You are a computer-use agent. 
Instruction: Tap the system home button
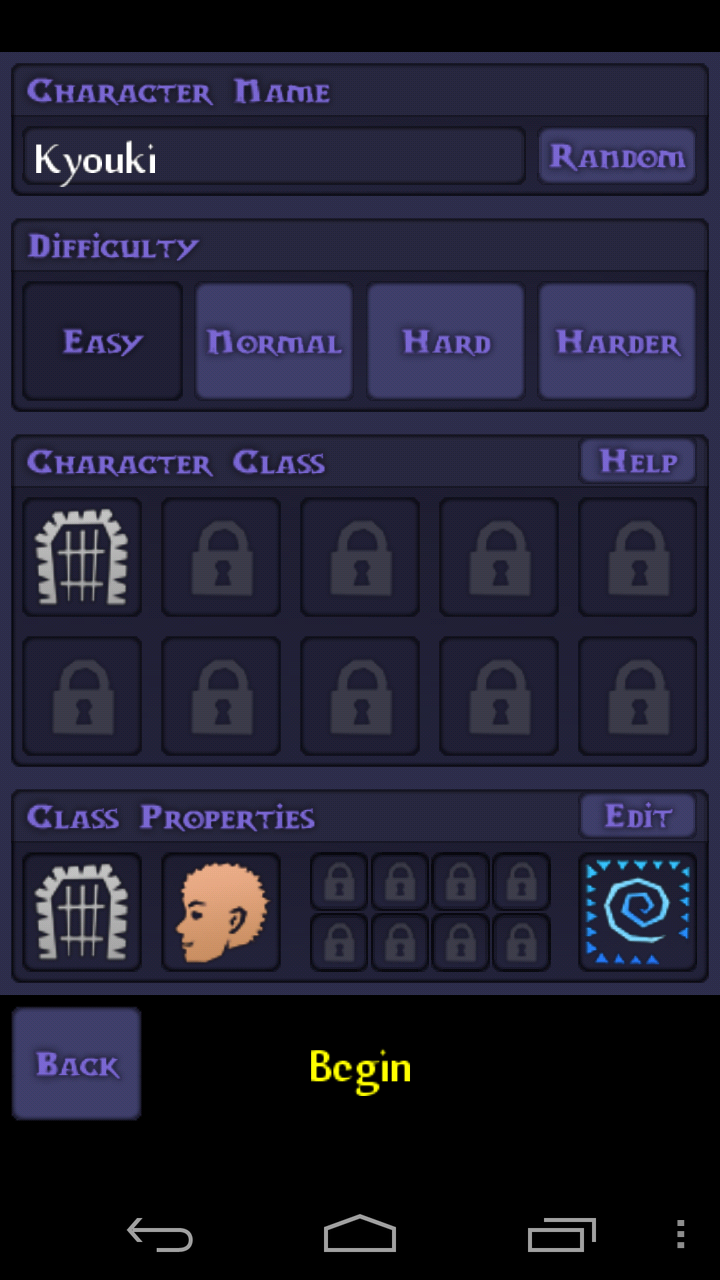(360, 1234)
